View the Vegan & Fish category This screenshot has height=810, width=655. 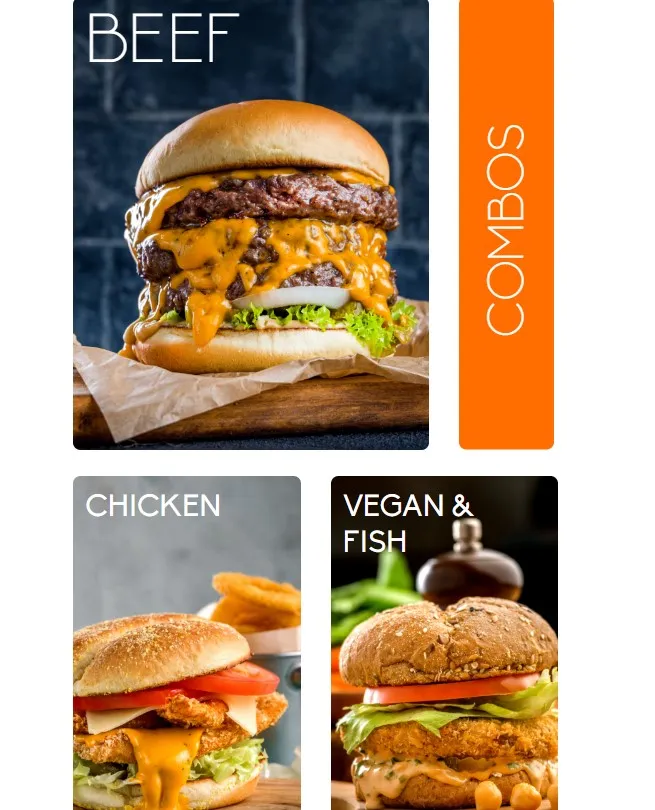point(444,643)
